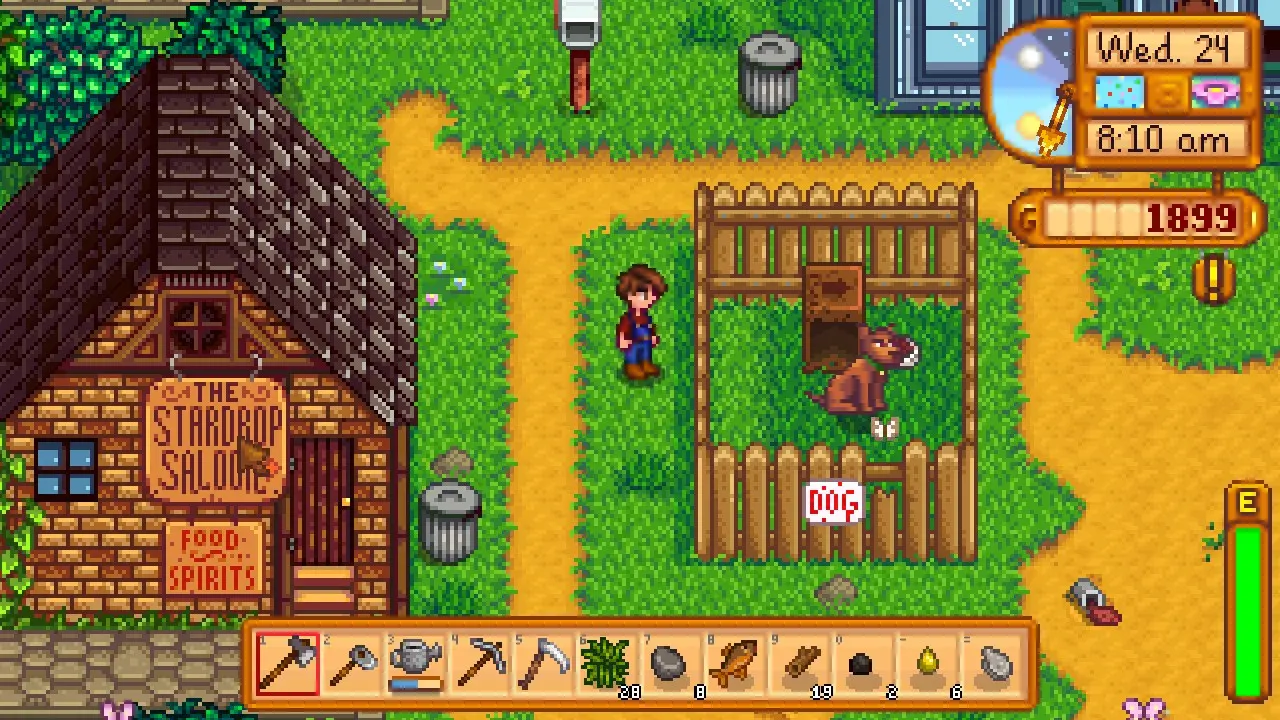Screen dimensions: 1280x720
Task: Select the wood stack of 19
Action: click(x=800, y=663)
